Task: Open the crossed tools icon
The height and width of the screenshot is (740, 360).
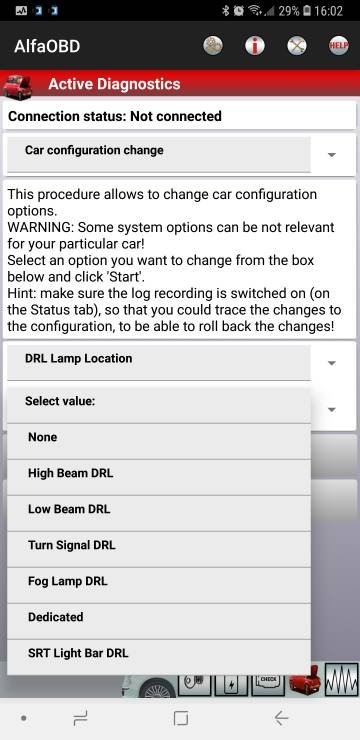Action: tap(297, 46)
